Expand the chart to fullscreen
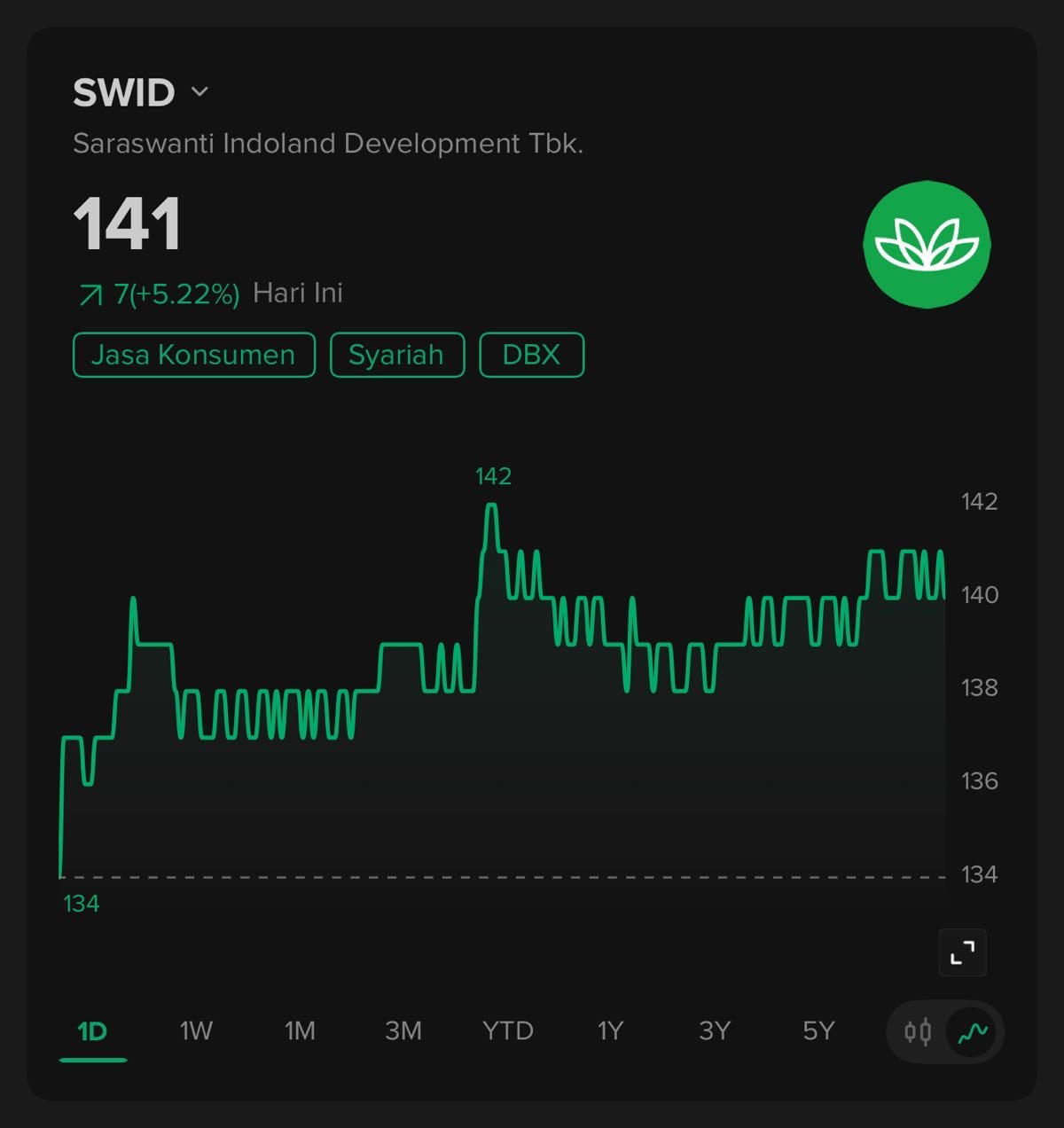The width and height of the screenshot is (1064, 1128). tap(962, 952)
